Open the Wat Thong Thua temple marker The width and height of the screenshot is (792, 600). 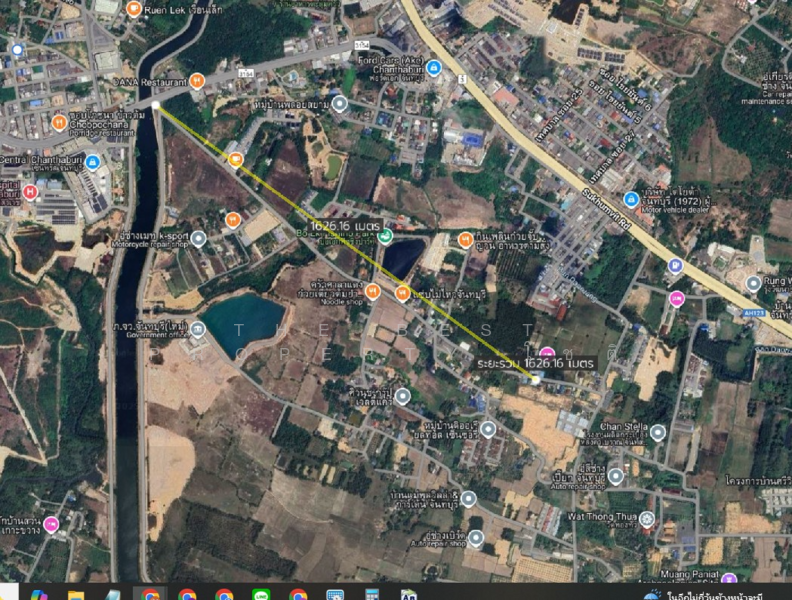click(648, 519)
